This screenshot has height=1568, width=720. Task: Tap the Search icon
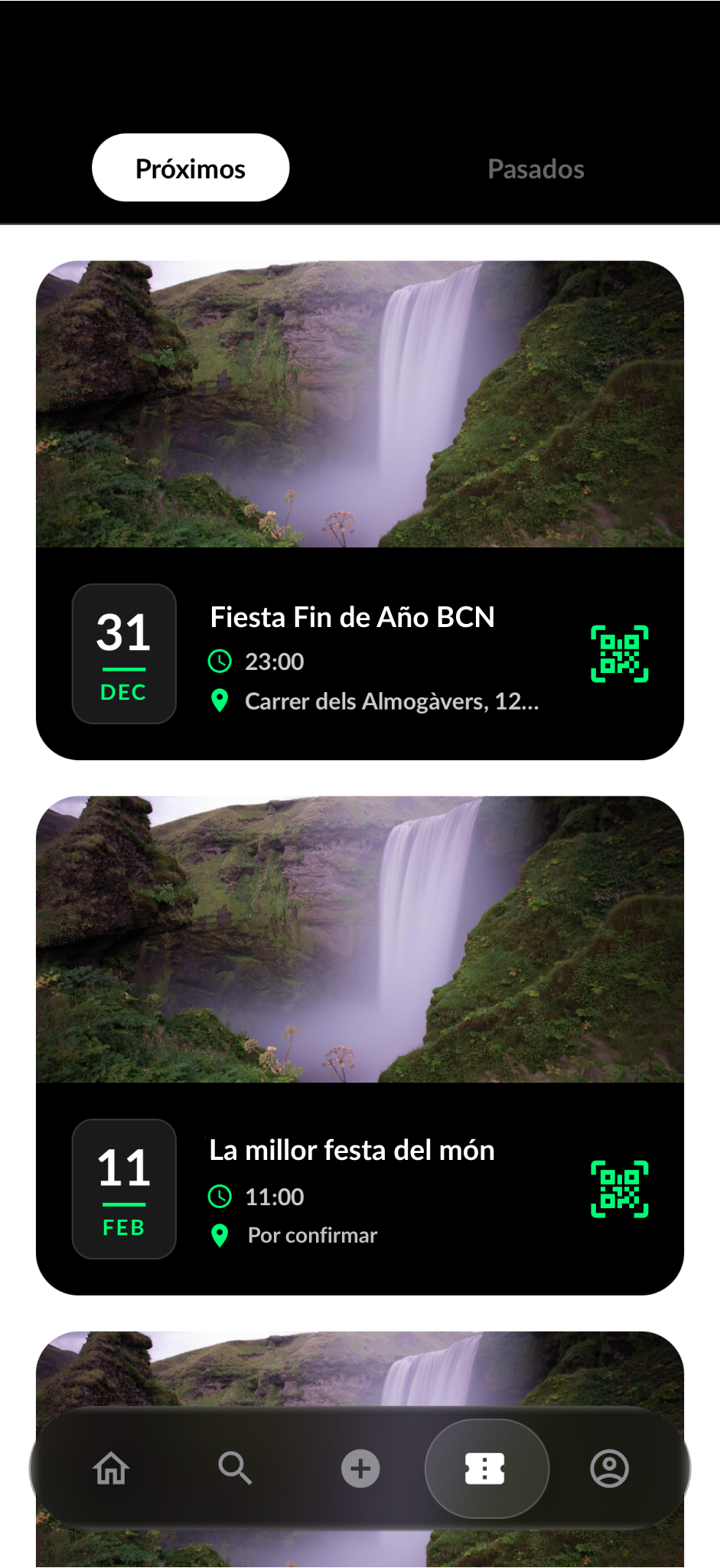[236, 1468]
